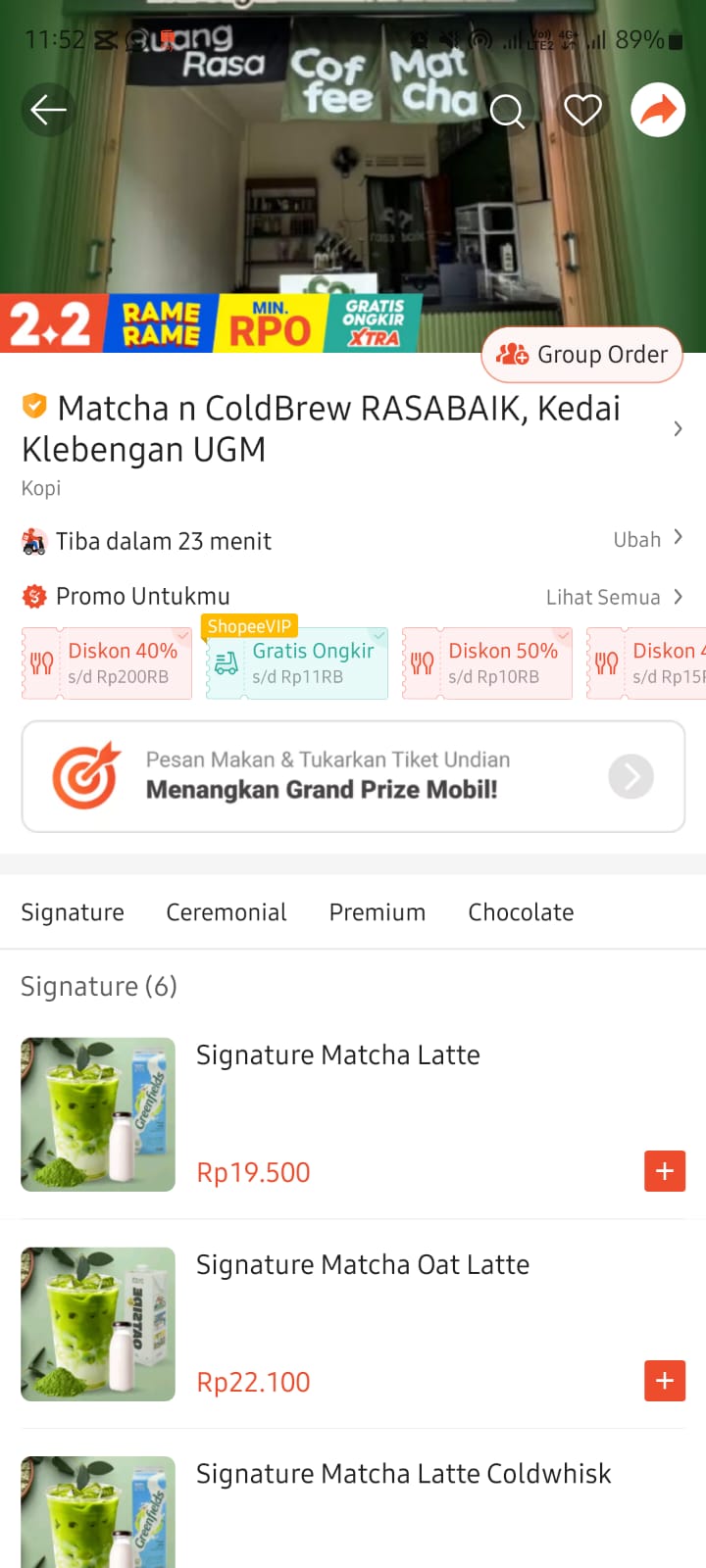Select the Gratis Ongkir voucher

(298, 663)
